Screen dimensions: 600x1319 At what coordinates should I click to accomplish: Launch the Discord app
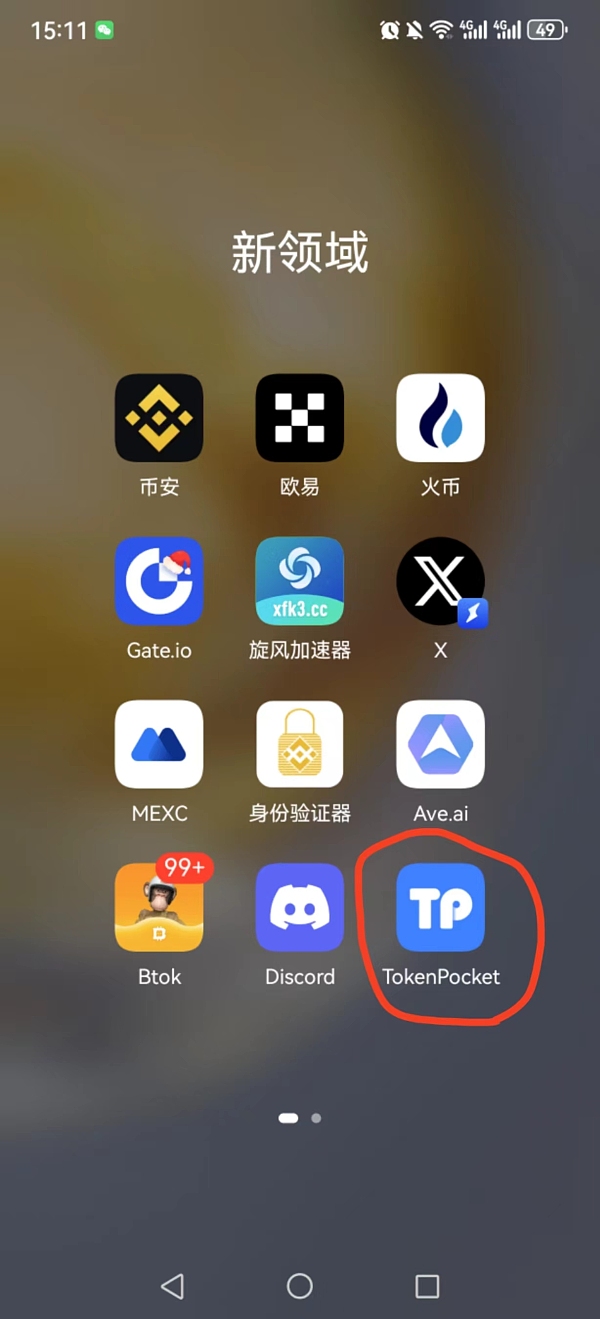tap(300, 907)
